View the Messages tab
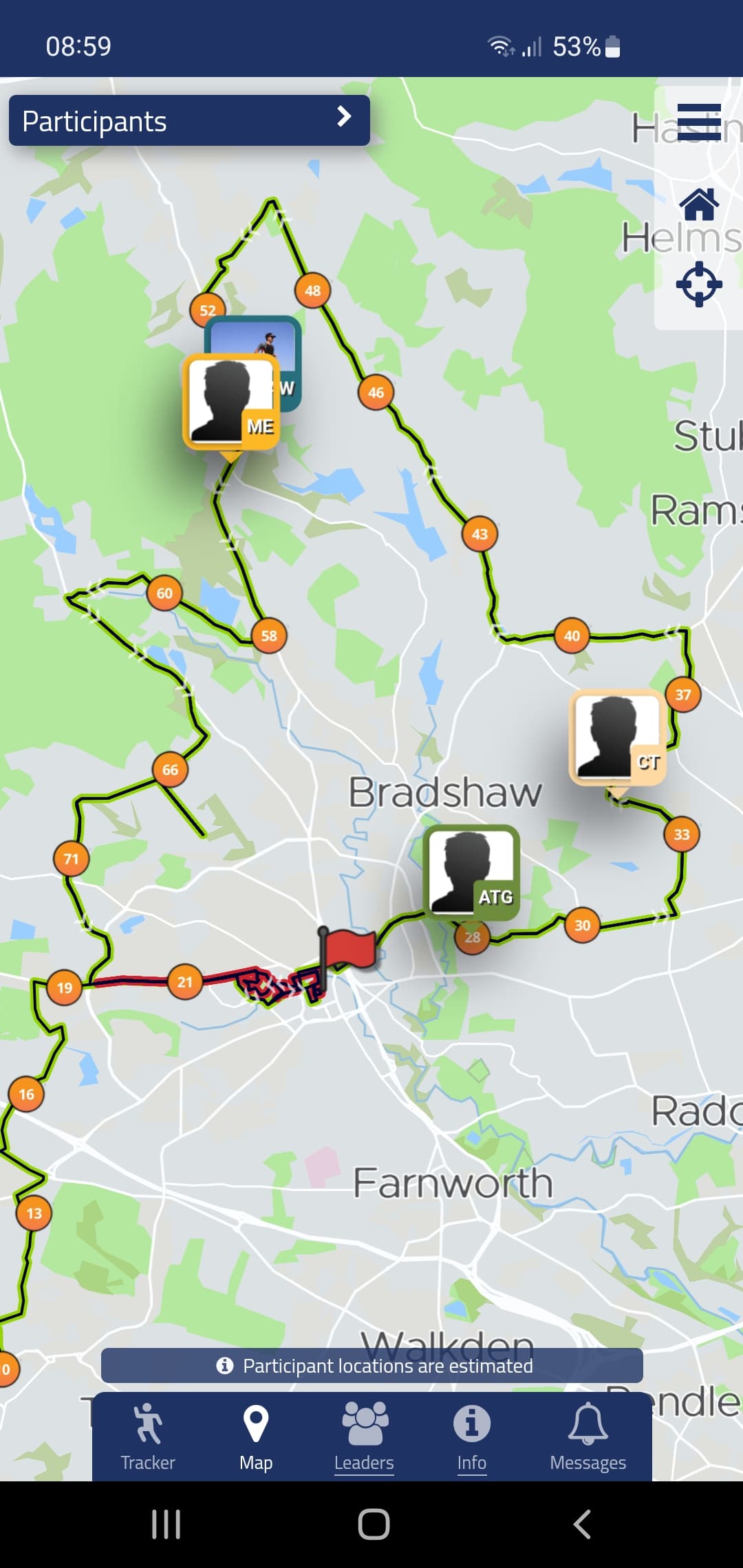This screenshot has height=1568, width=743. [588, 1437]
